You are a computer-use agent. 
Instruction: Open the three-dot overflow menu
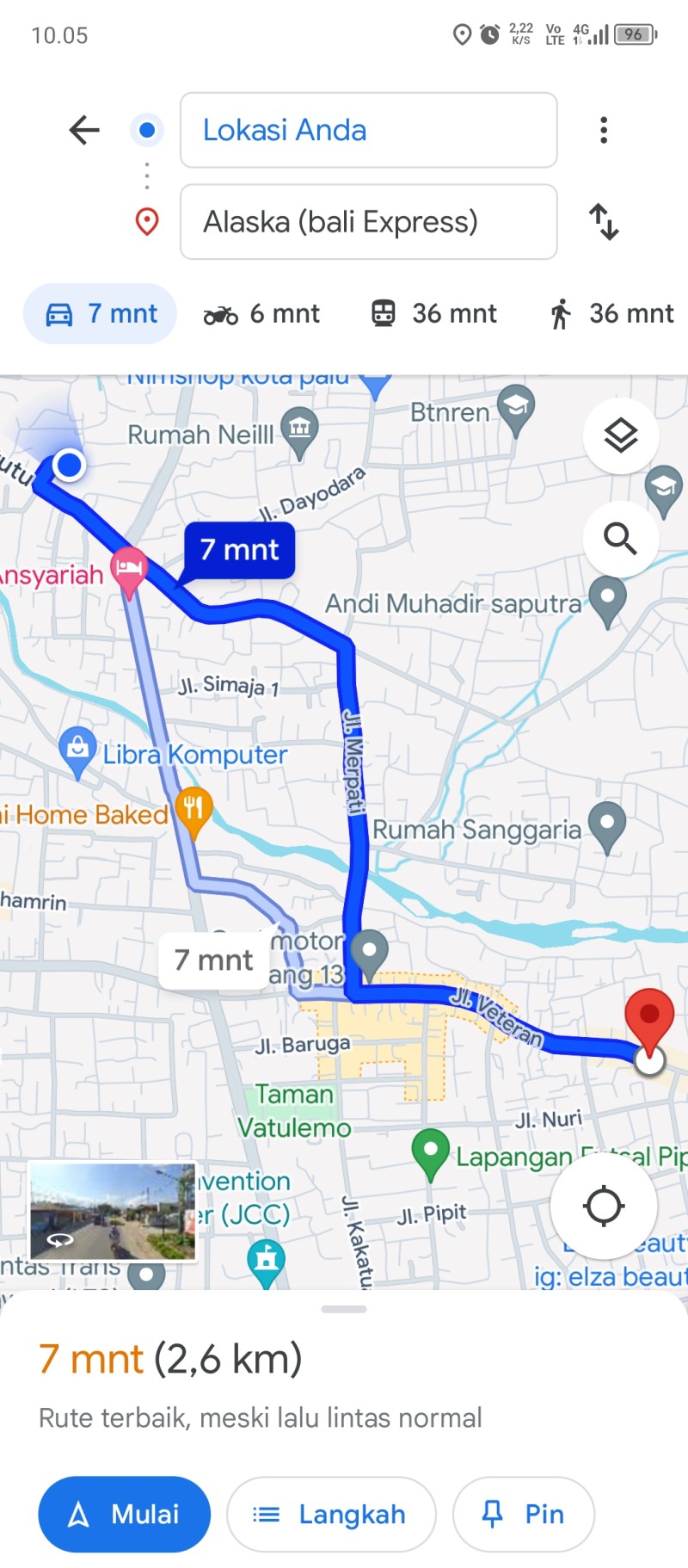pos(604,130)
